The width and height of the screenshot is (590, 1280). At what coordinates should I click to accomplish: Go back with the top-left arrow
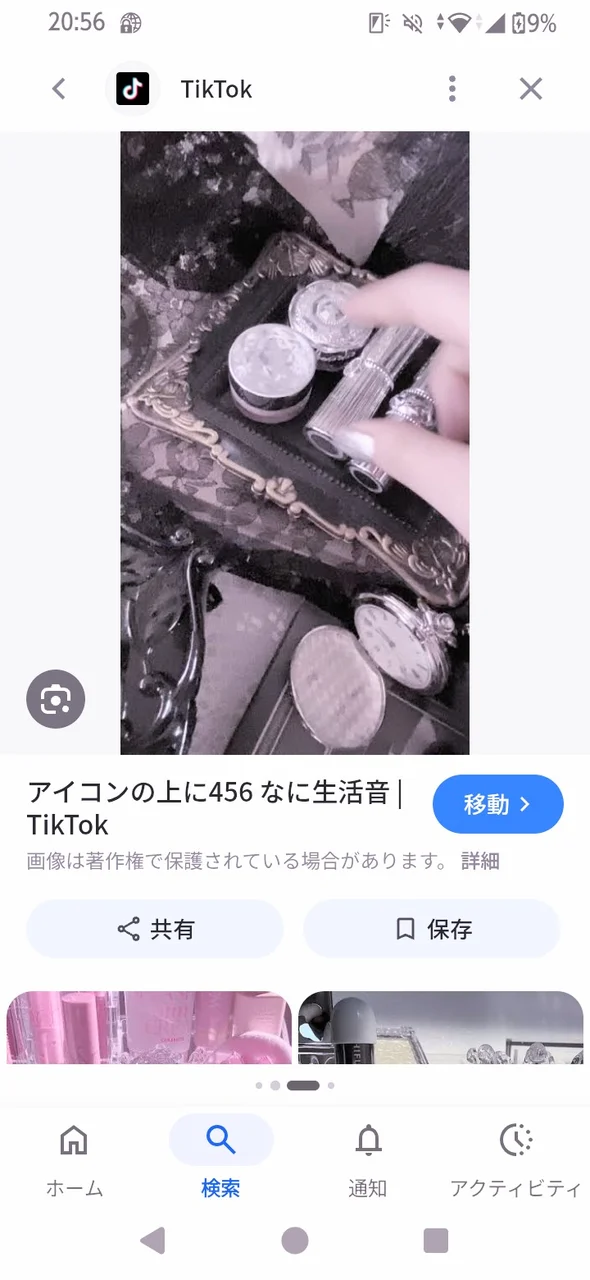tap(59, 89)
